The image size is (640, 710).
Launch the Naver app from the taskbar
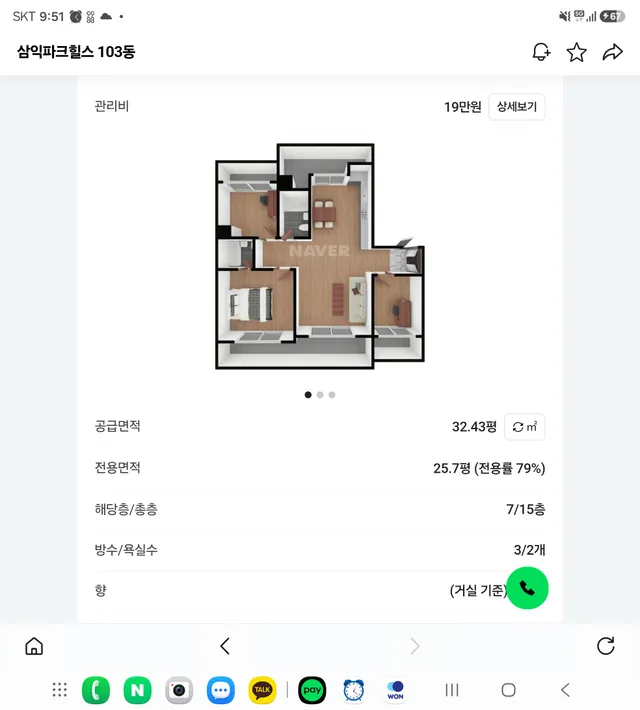pyautogui.click(x=138, y=690)
